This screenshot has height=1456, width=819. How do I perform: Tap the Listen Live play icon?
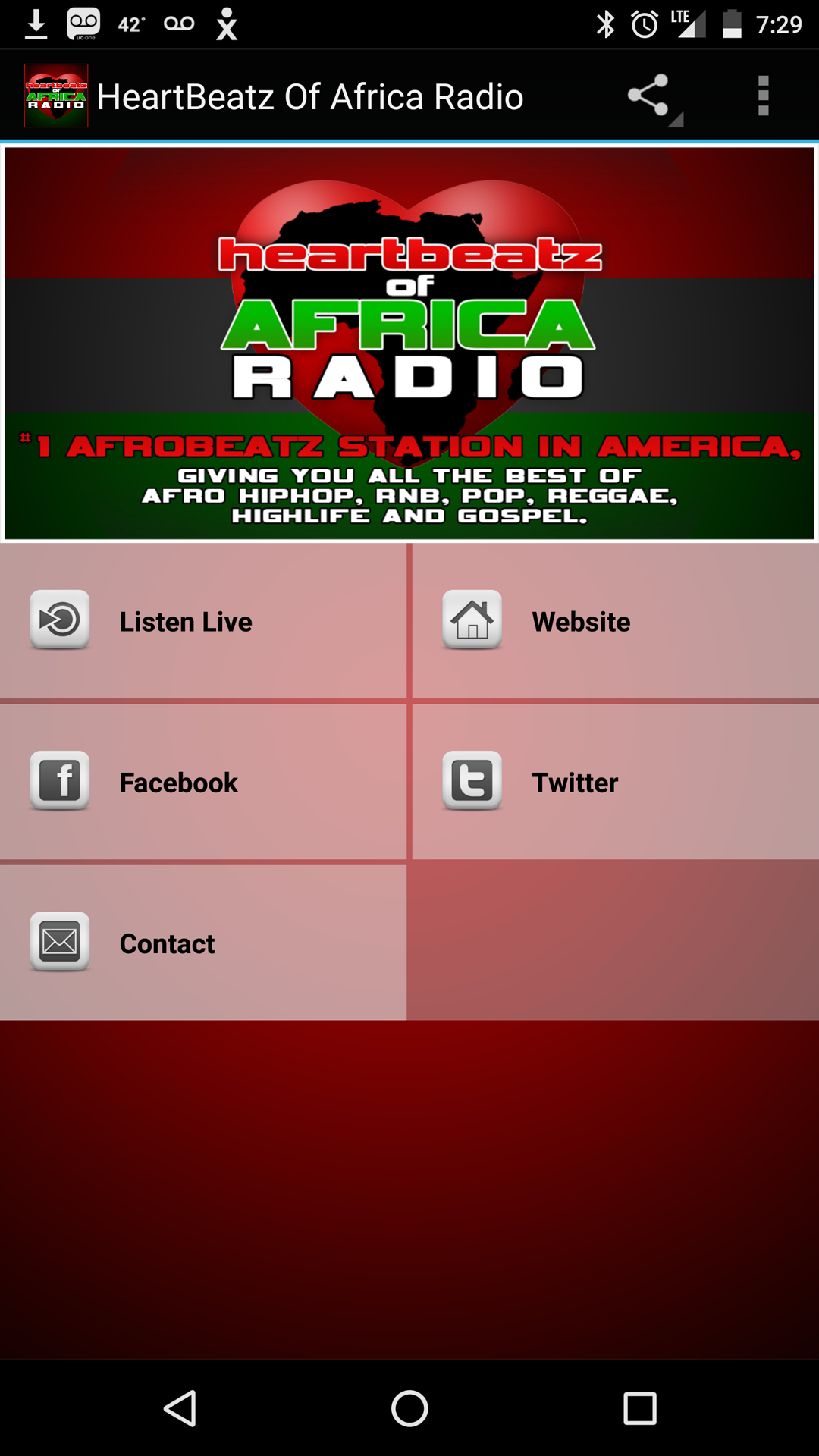58,620
